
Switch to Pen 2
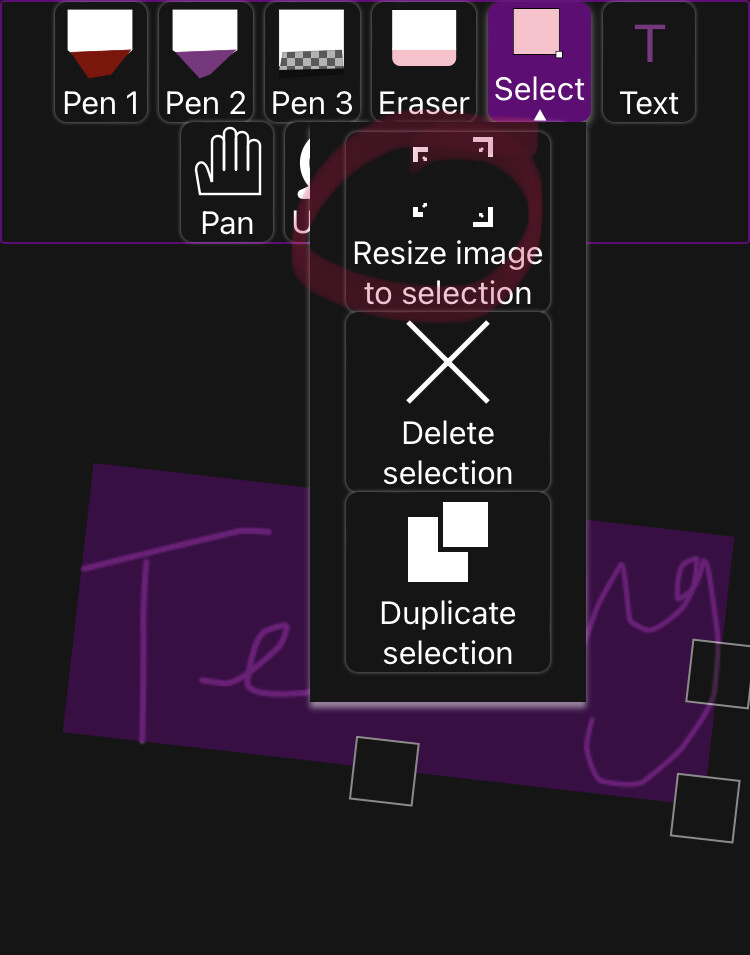click(x=205, y=62)
